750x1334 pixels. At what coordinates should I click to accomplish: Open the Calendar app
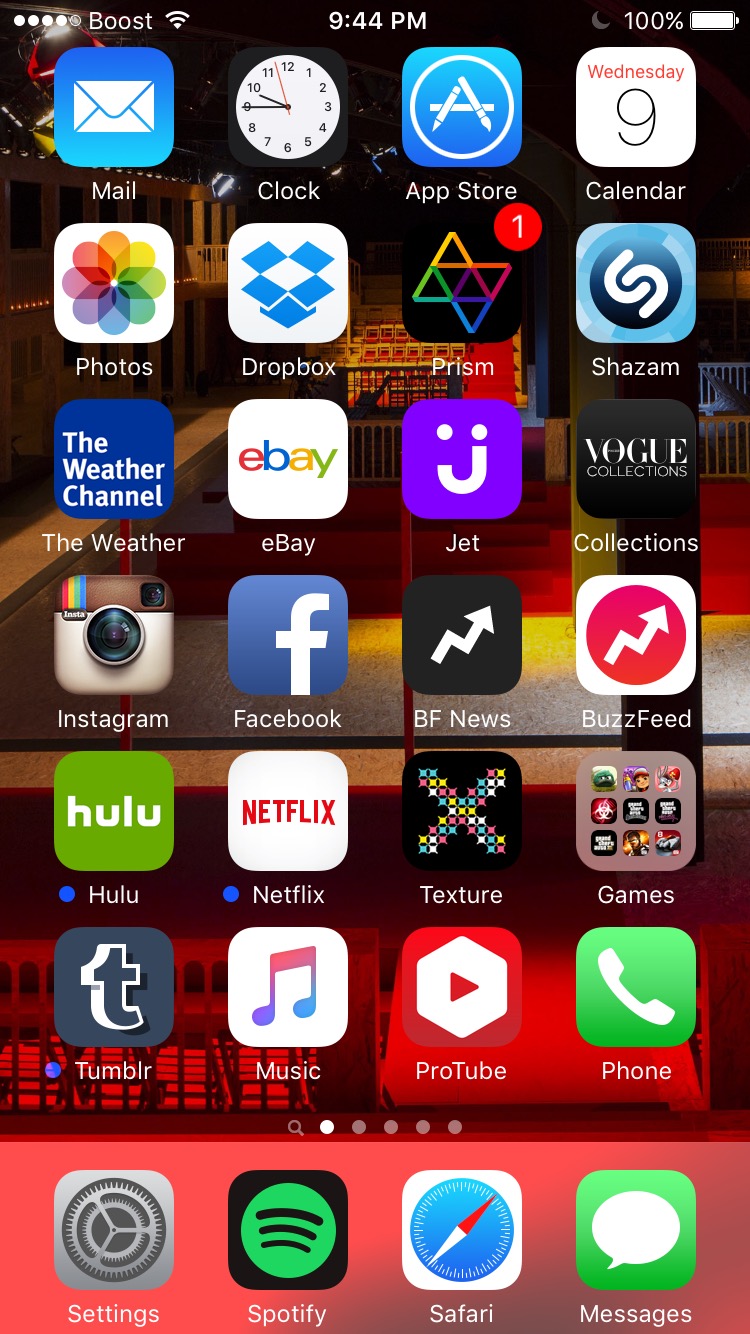[x=635, y=107]
